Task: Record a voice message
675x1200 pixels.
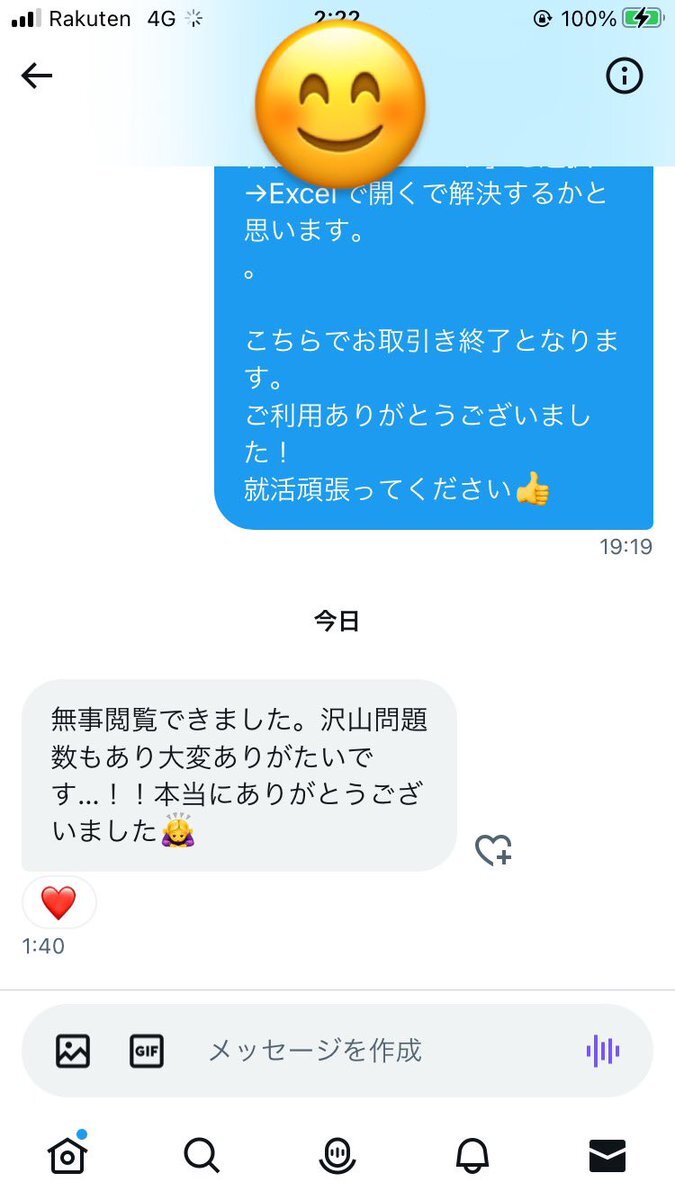Action: click(x=603, y=1051)
